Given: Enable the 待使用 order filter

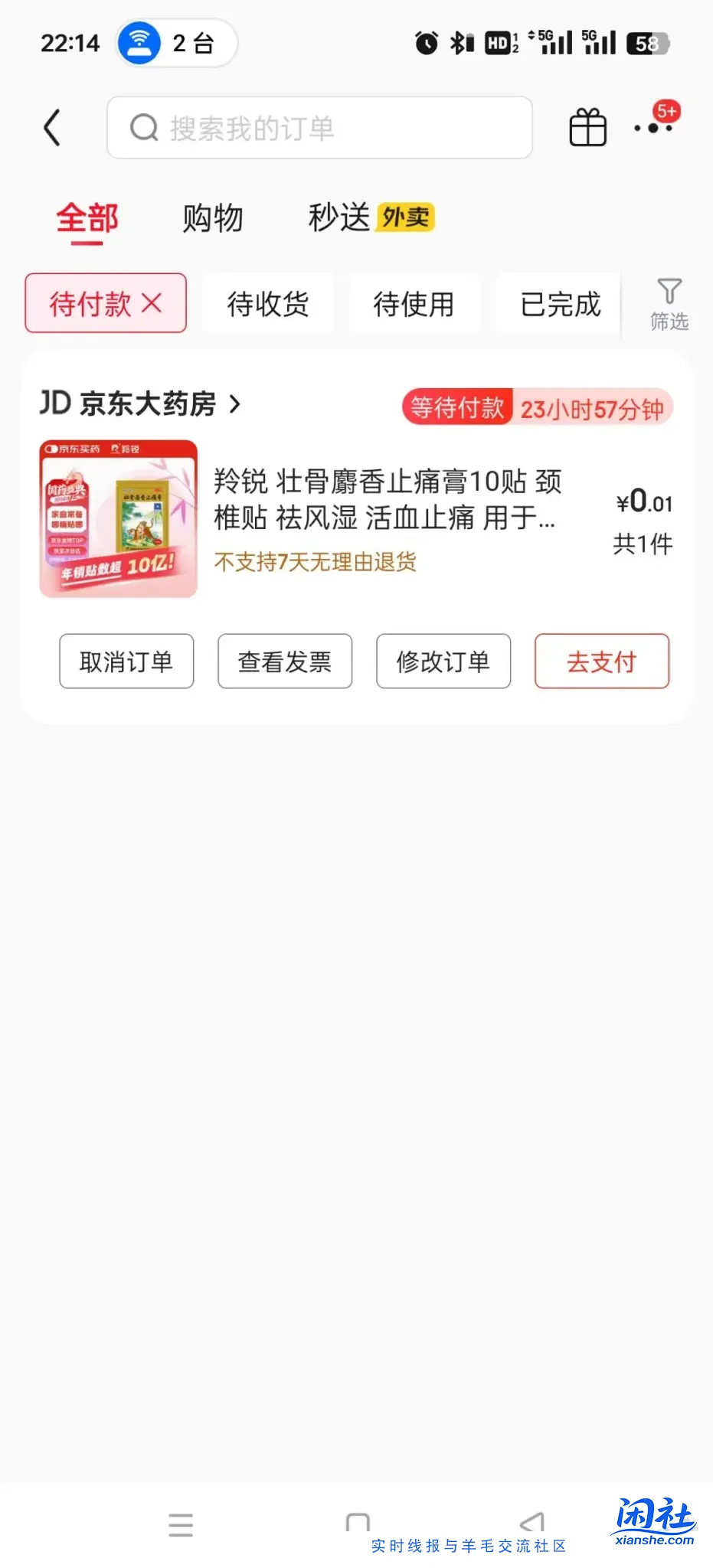Looking at the screenshot, I should click(414, 304).
